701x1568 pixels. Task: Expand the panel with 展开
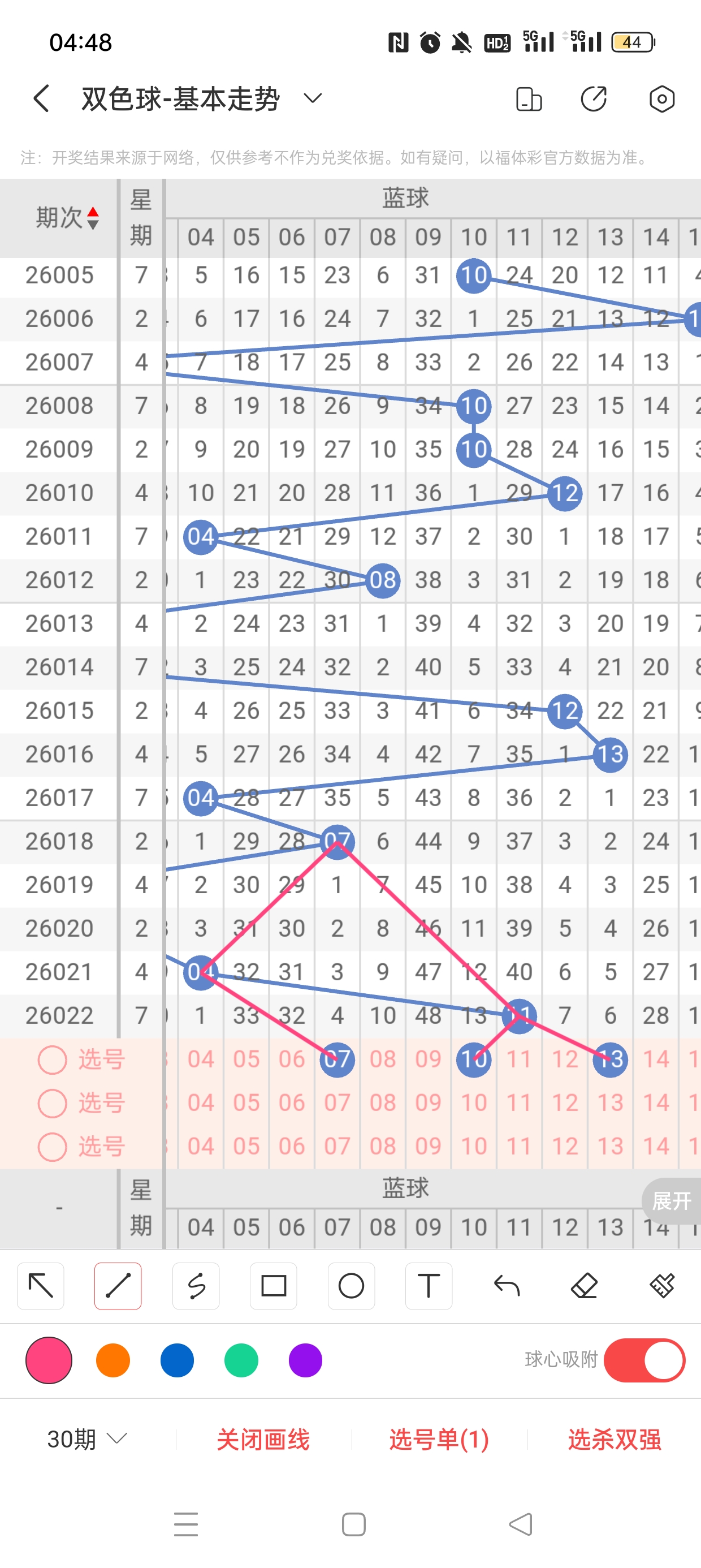(x=671, y=1201)
